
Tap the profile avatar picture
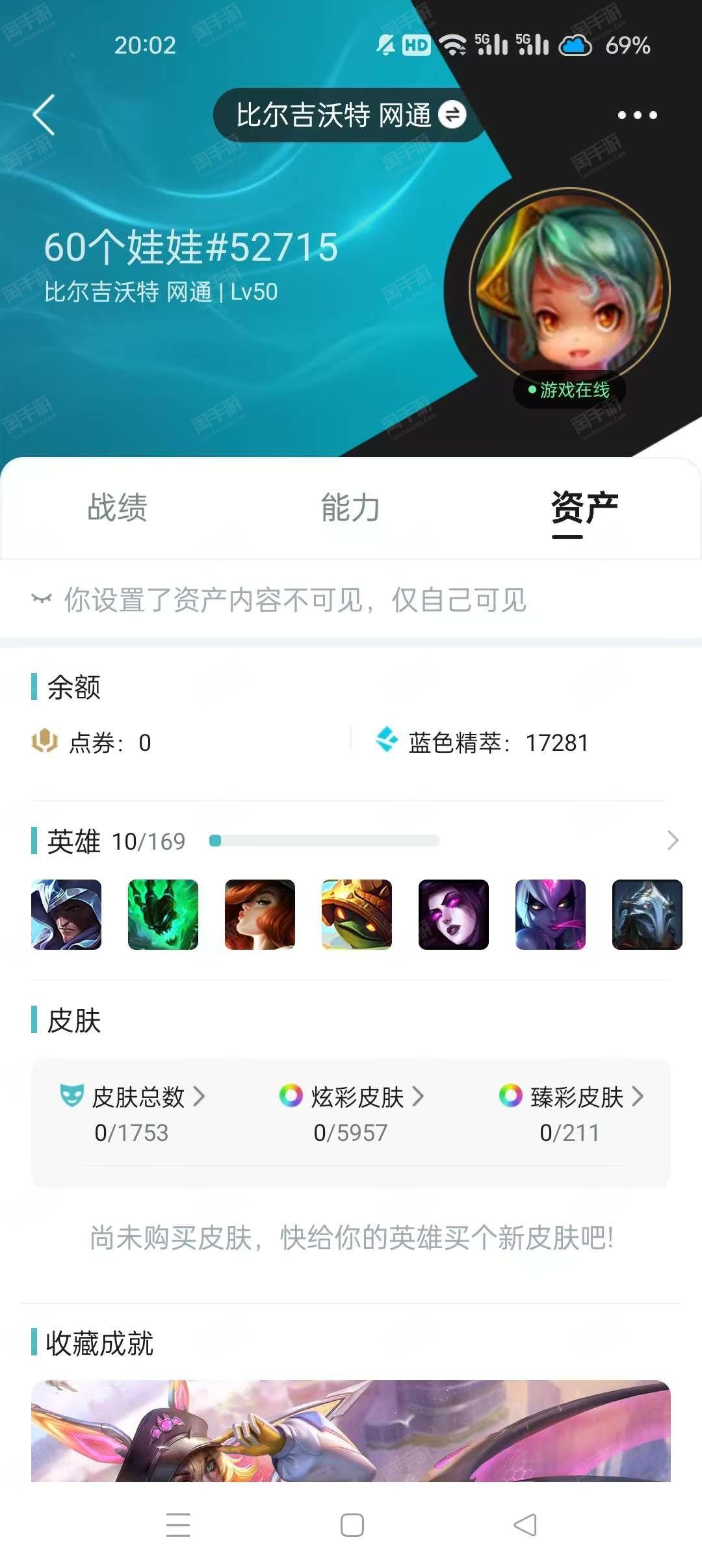[x=569, y=289]
